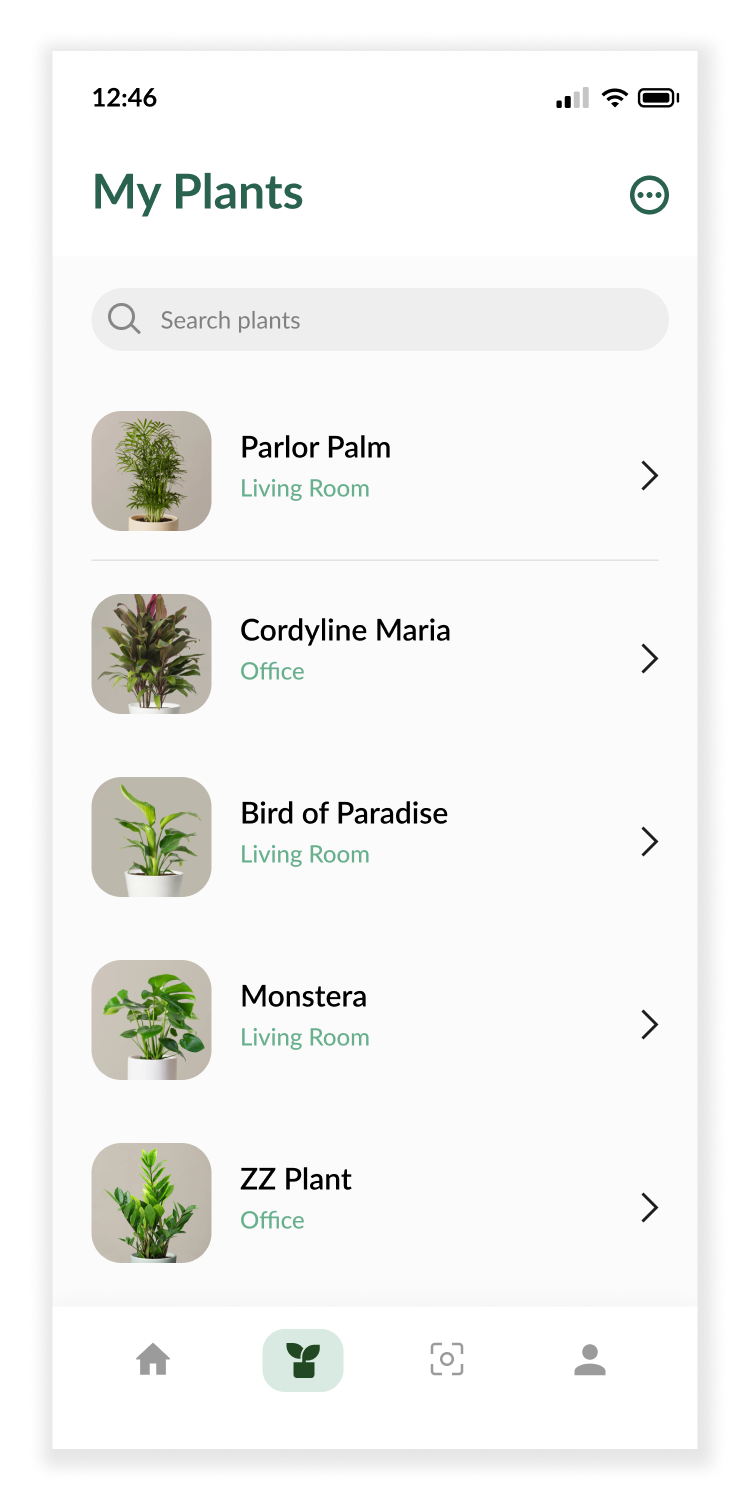Open the more options menu icon

pos(649,195)
